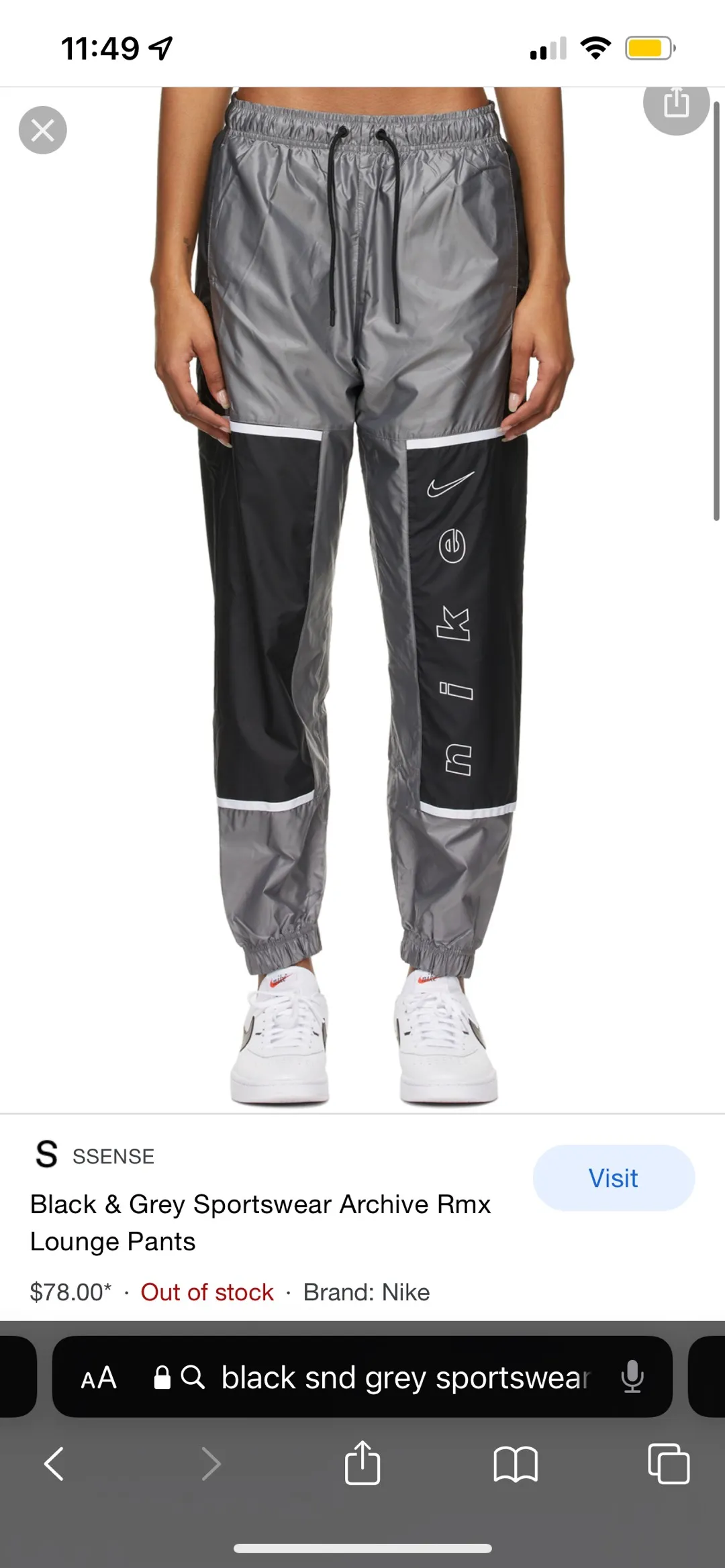The height and width of the screenshot is (1568, 725).
Task: Close the image preview
Action: click(42, 130)
